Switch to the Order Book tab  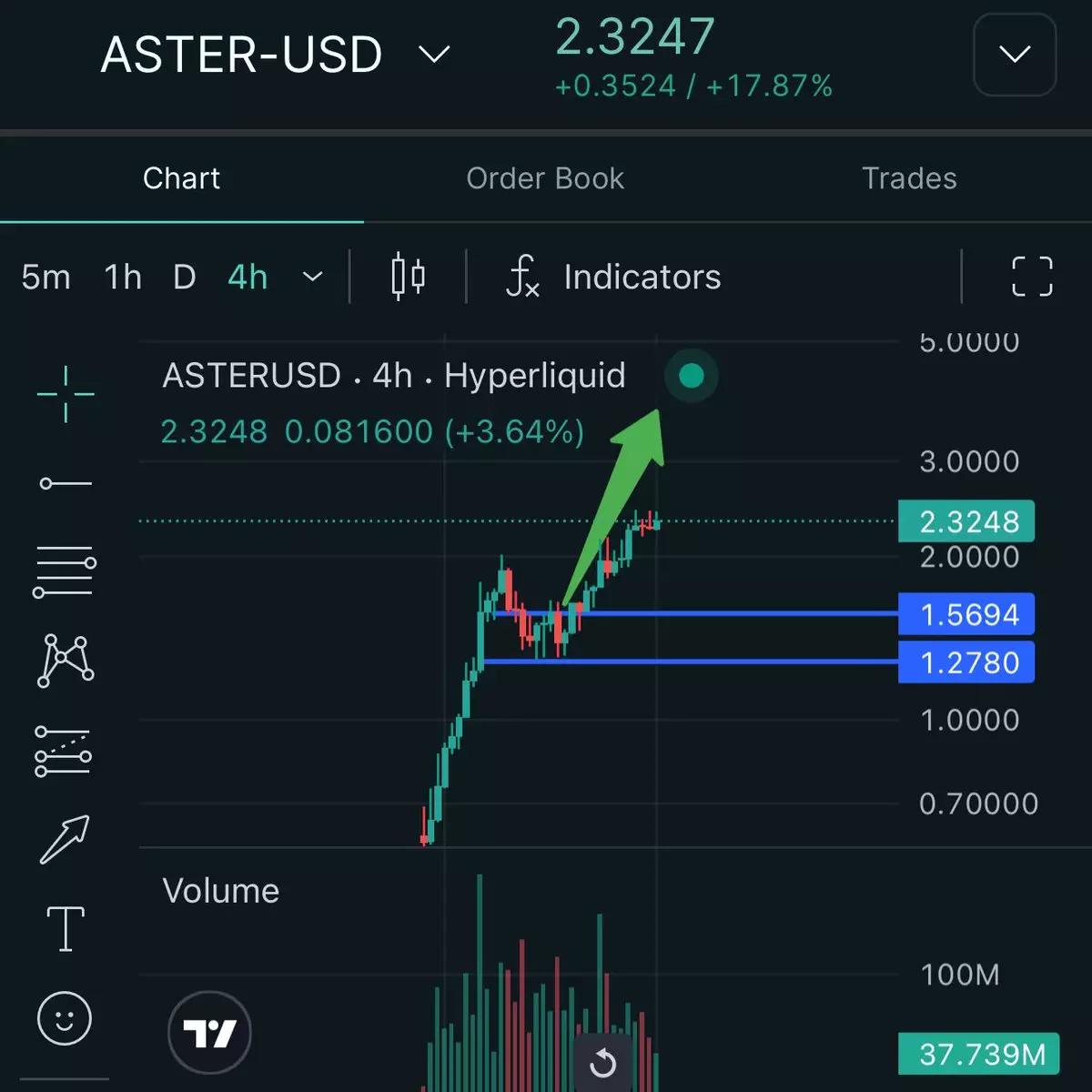[x=545, y=178]
